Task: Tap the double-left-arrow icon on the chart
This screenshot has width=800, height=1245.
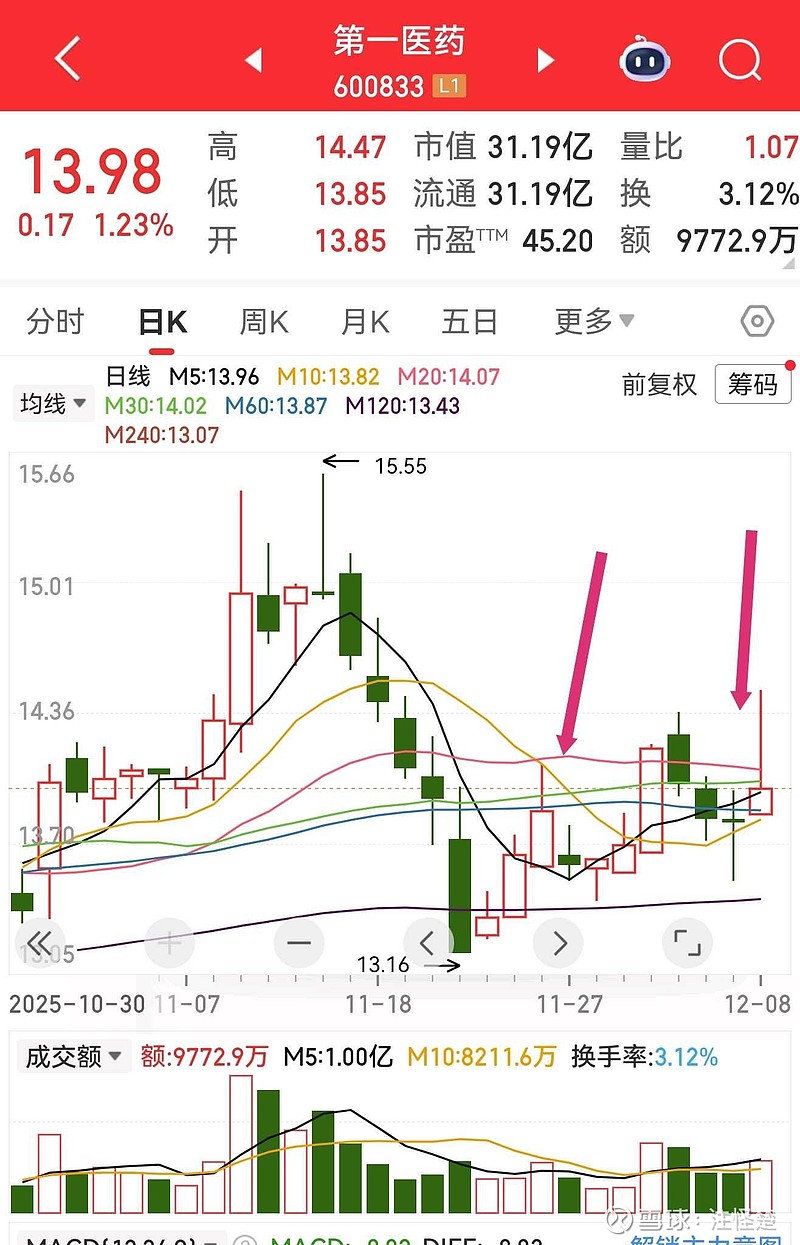Action: click(40, 942)
